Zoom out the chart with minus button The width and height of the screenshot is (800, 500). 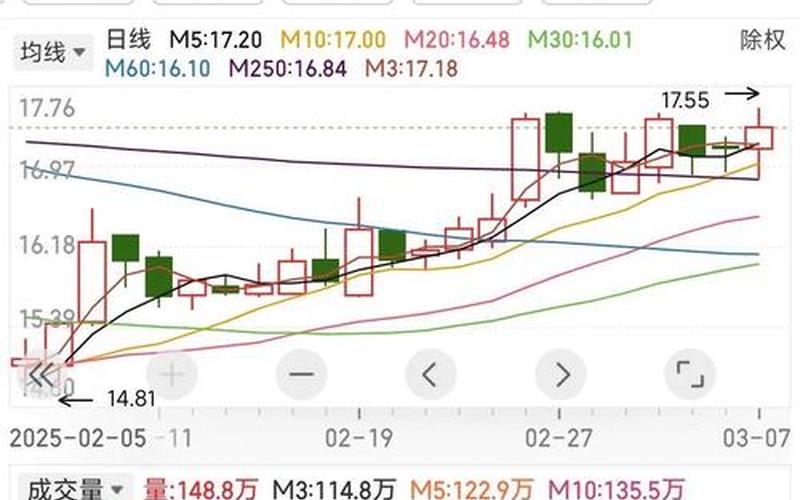pos(301,375)
